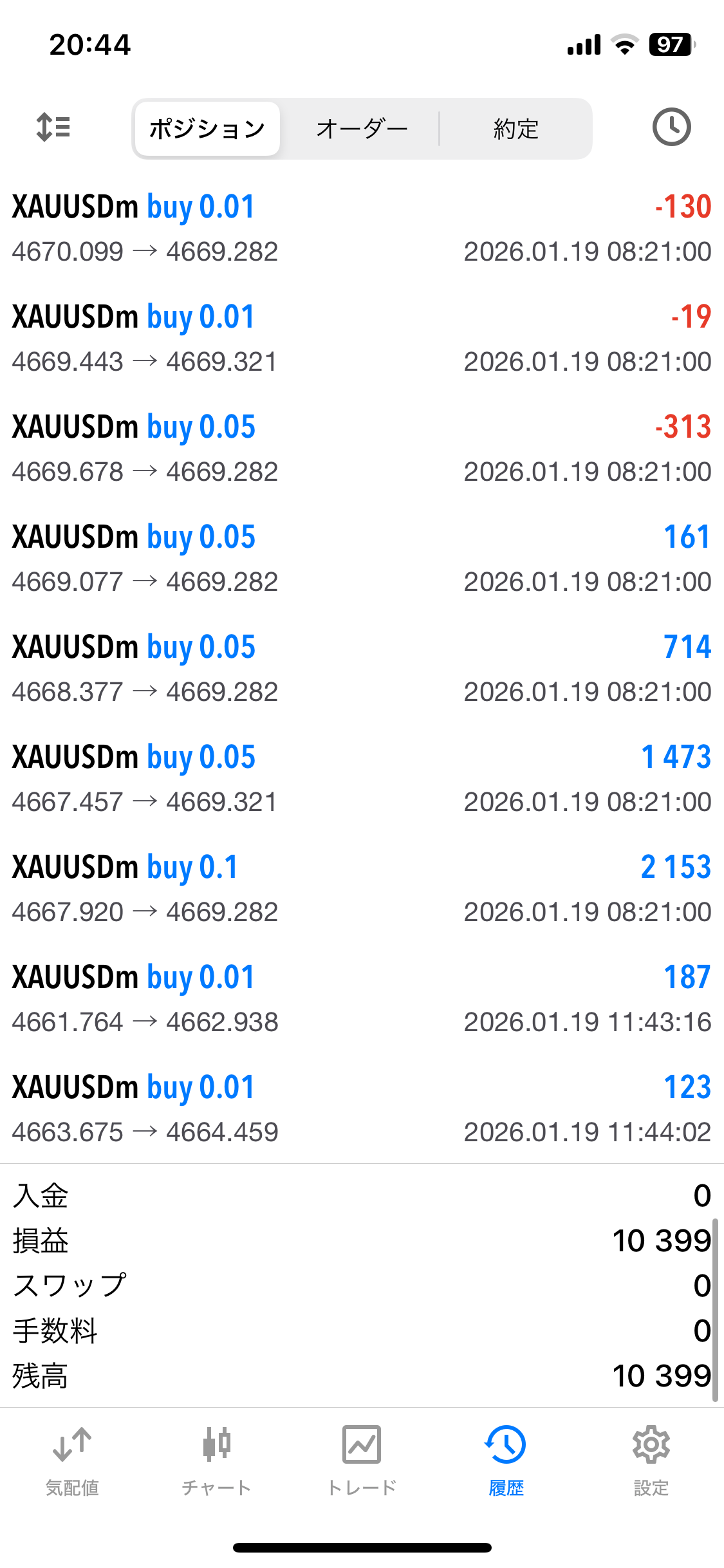
Task: Show details for XAUUSDm buy 0.1 trade
Action: tap(362, 889)
